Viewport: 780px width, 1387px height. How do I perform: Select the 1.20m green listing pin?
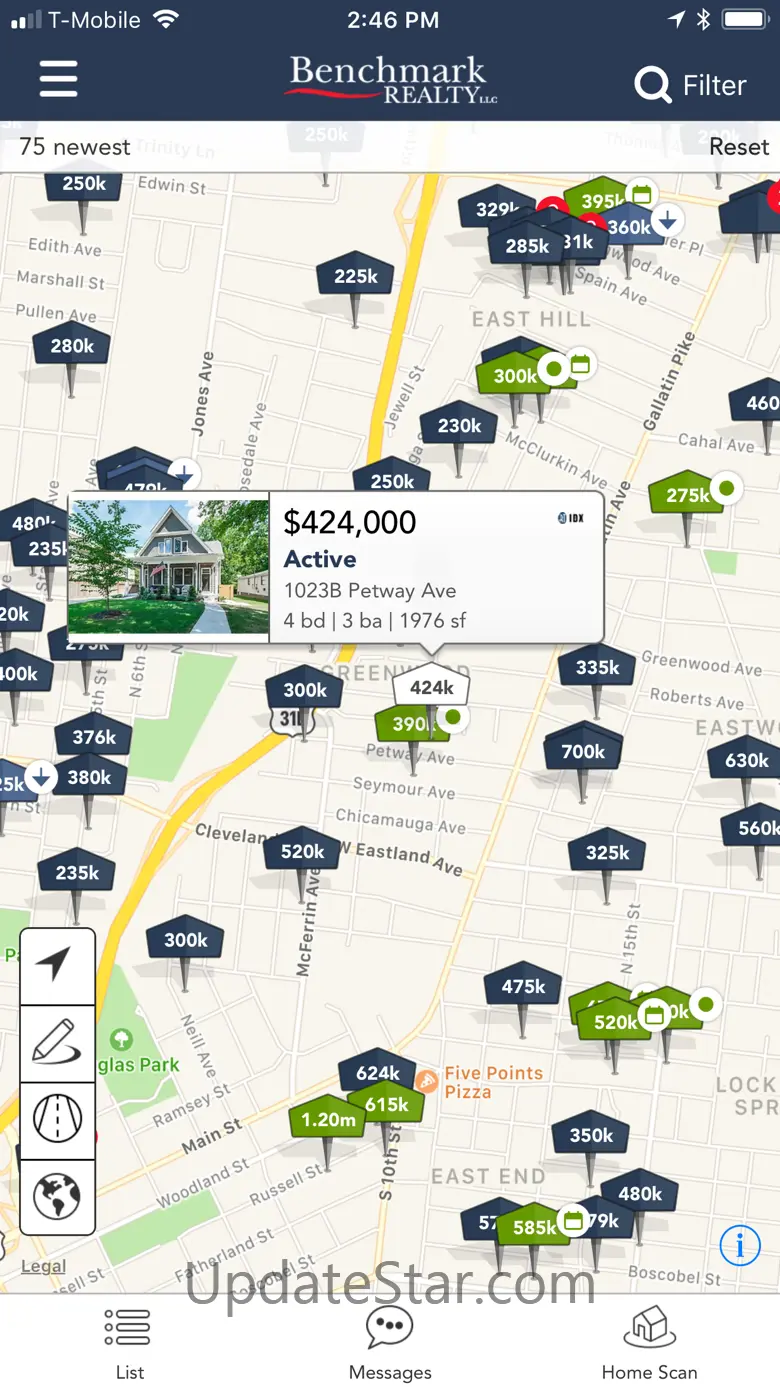click(x=328, y=1120)
